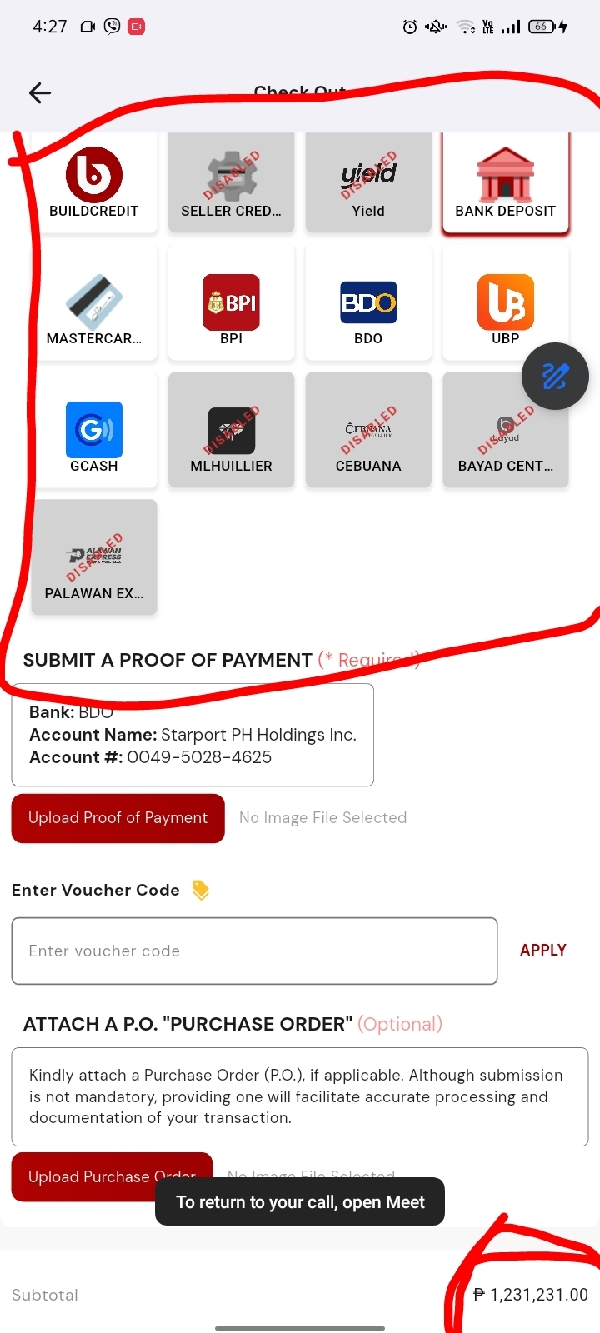Focus the voucher code field

point(254,951)
